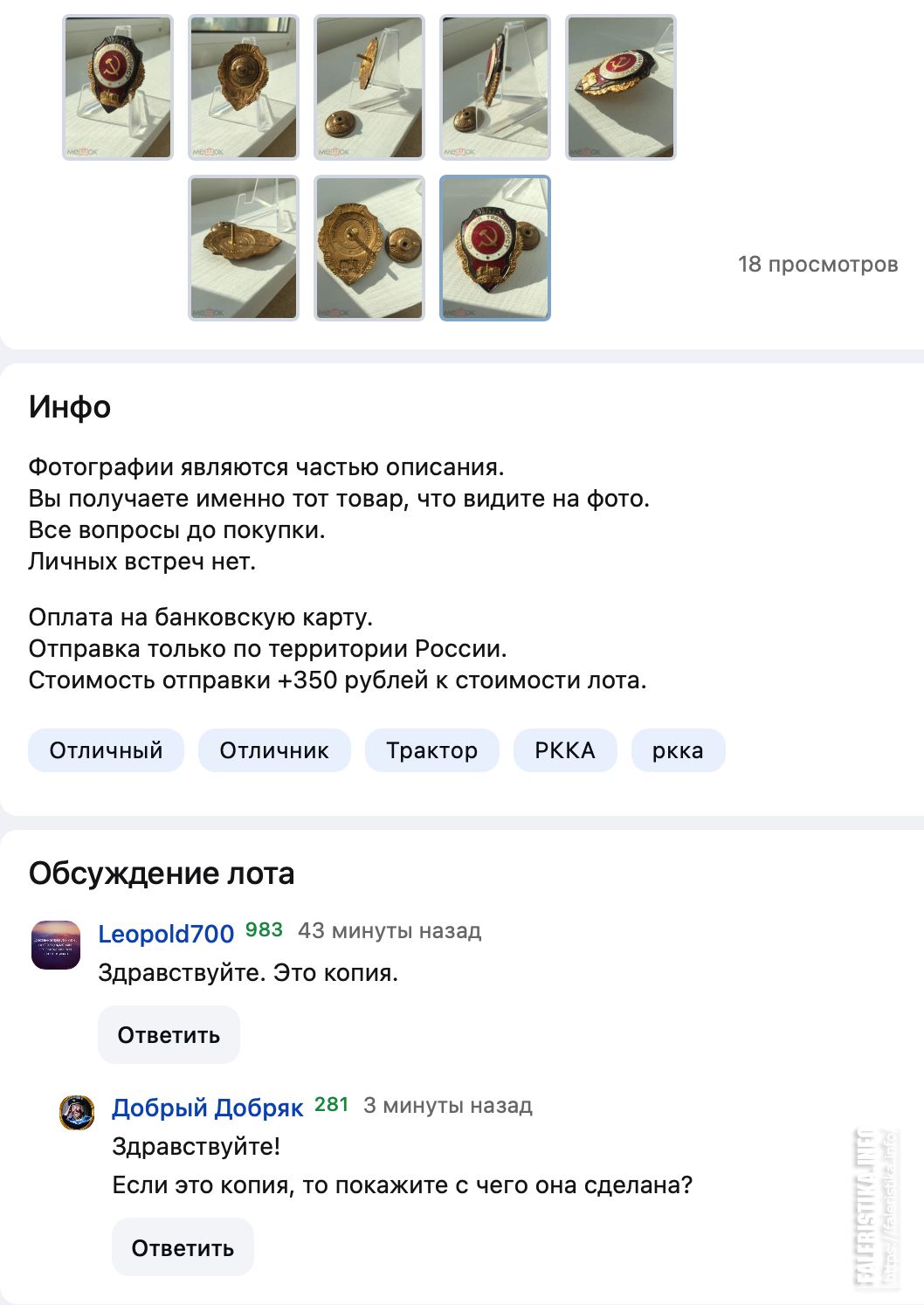
Task: Tap the lowercase ркка tag
Action: tap(678, 750)
